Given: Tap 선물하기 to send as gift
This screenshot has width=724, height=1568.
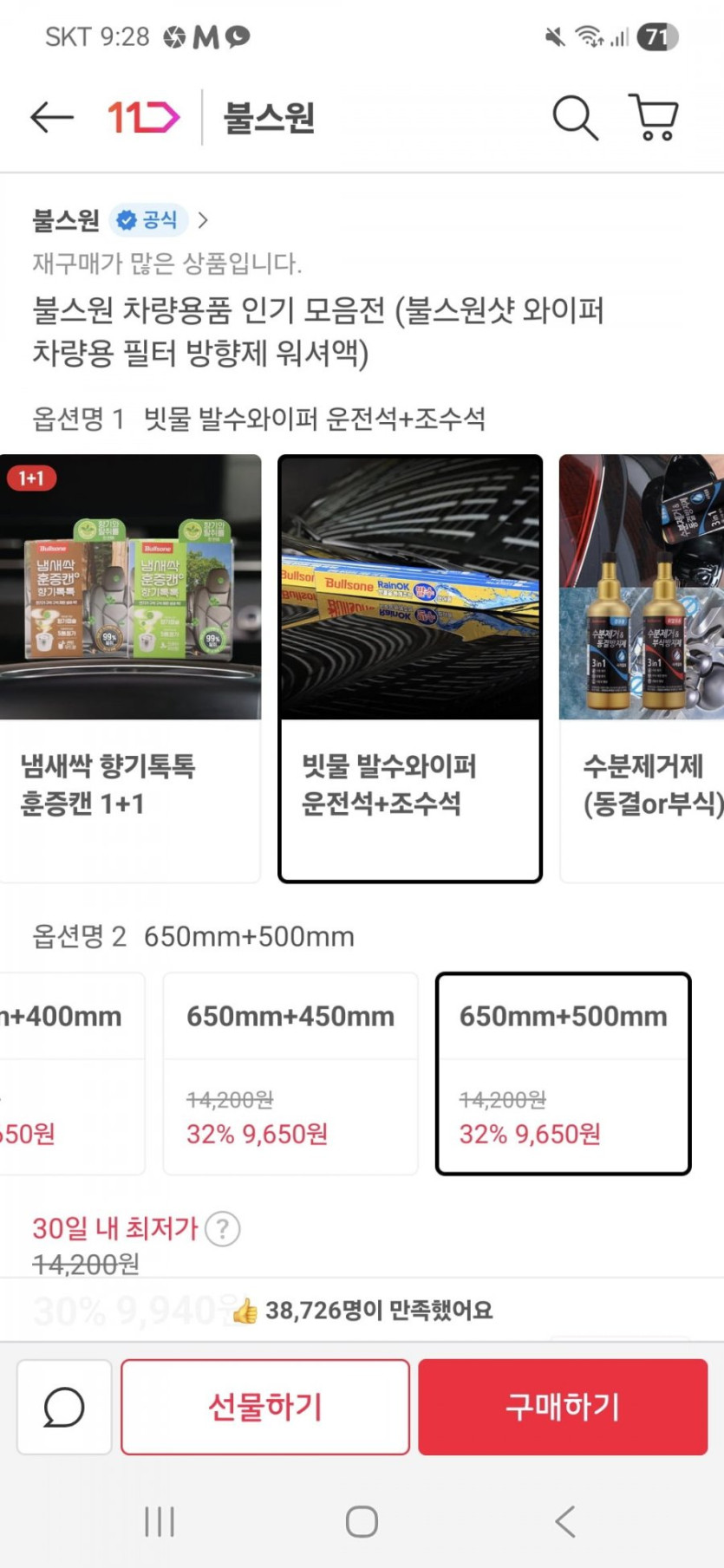Looking at the screenshot, I should (x=265, y=1407).
